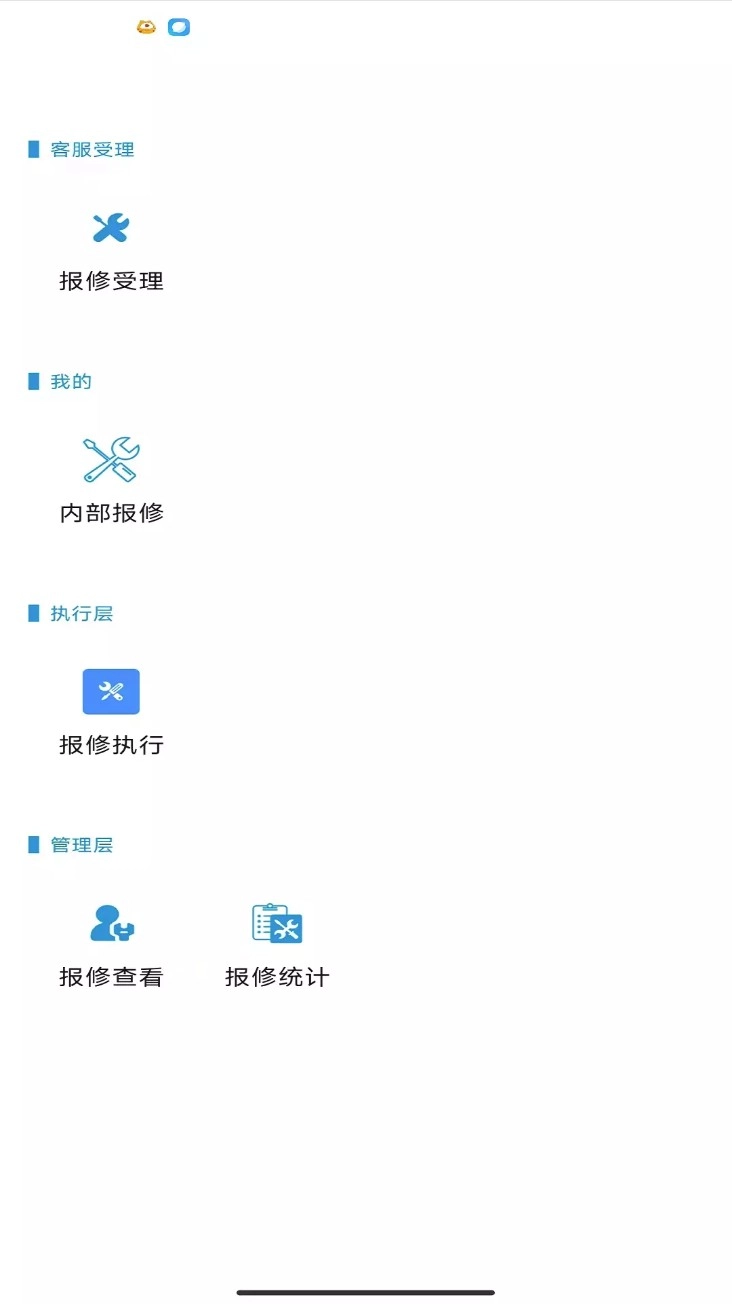Select the 内部报修 crossed-tools icon
Viewport: 732px width, 1304px height.
(110, 460)
